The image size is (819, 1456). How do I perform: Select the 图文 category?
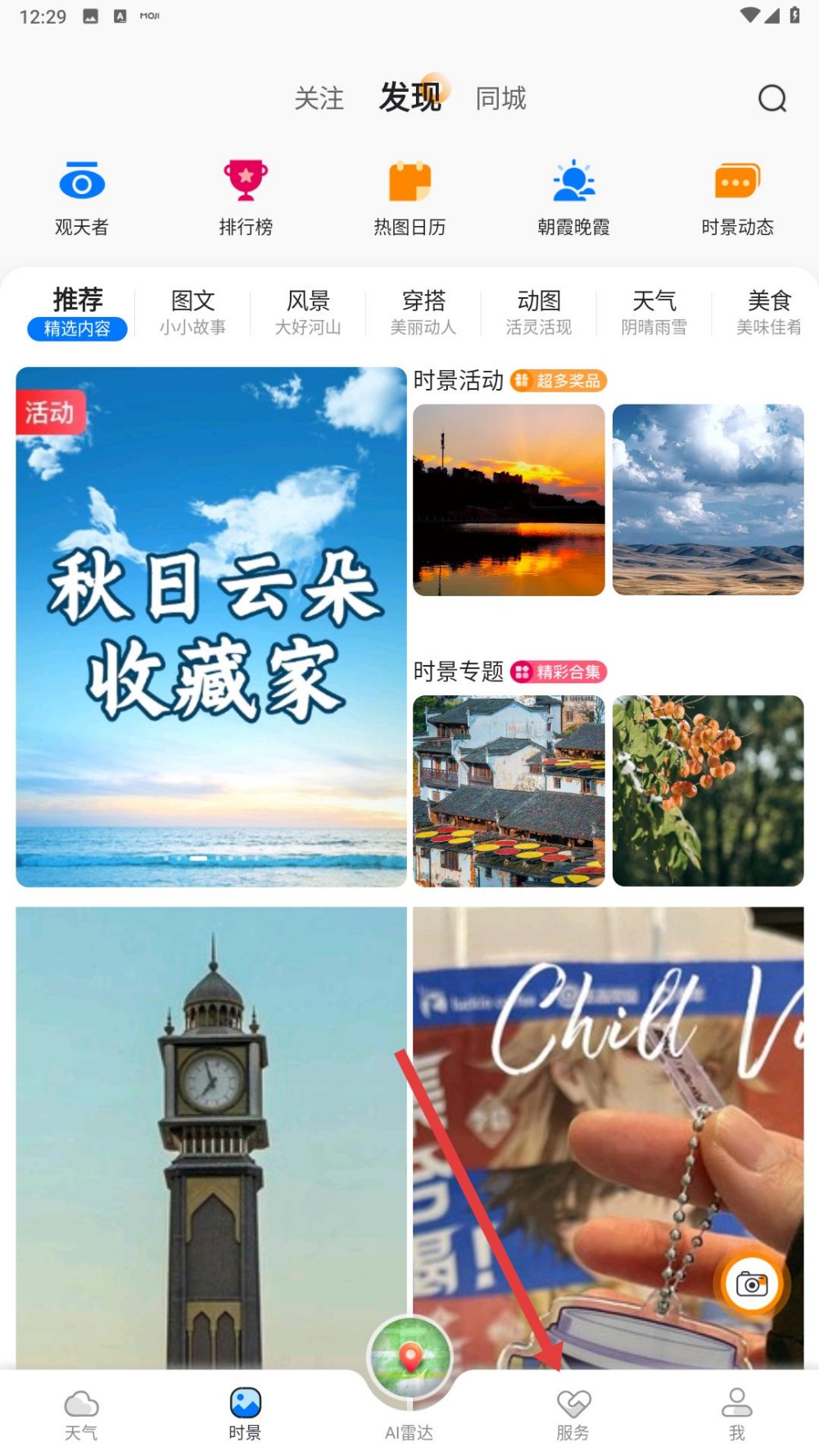pyautogui.click(x=192, y=312)
